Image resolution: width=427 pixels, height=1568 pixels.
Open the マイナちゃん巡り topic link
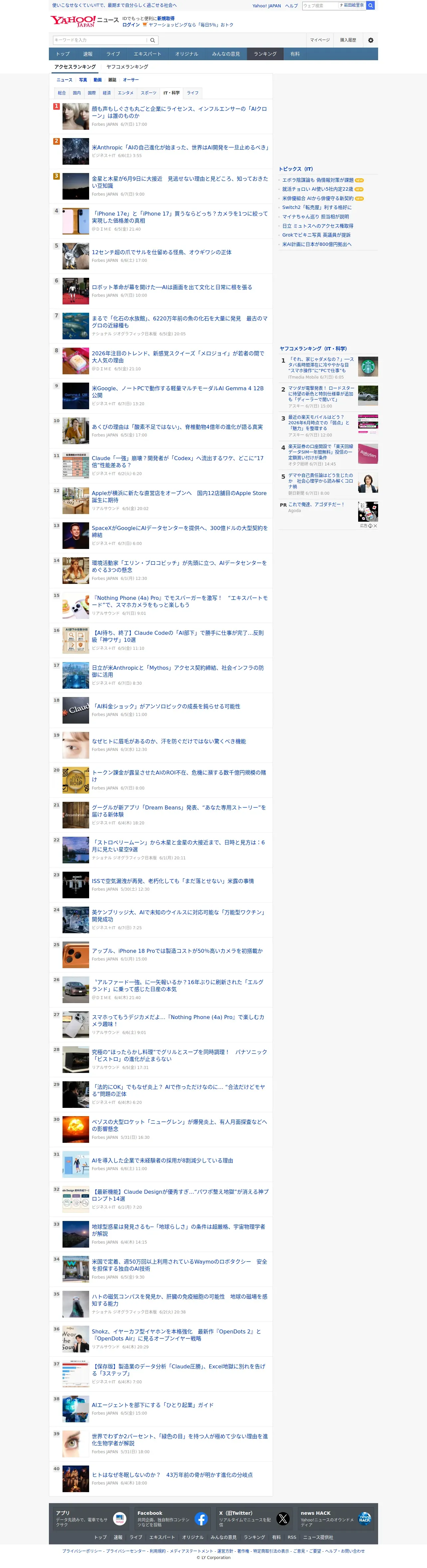pyautogui.click(x=315, y=217)
